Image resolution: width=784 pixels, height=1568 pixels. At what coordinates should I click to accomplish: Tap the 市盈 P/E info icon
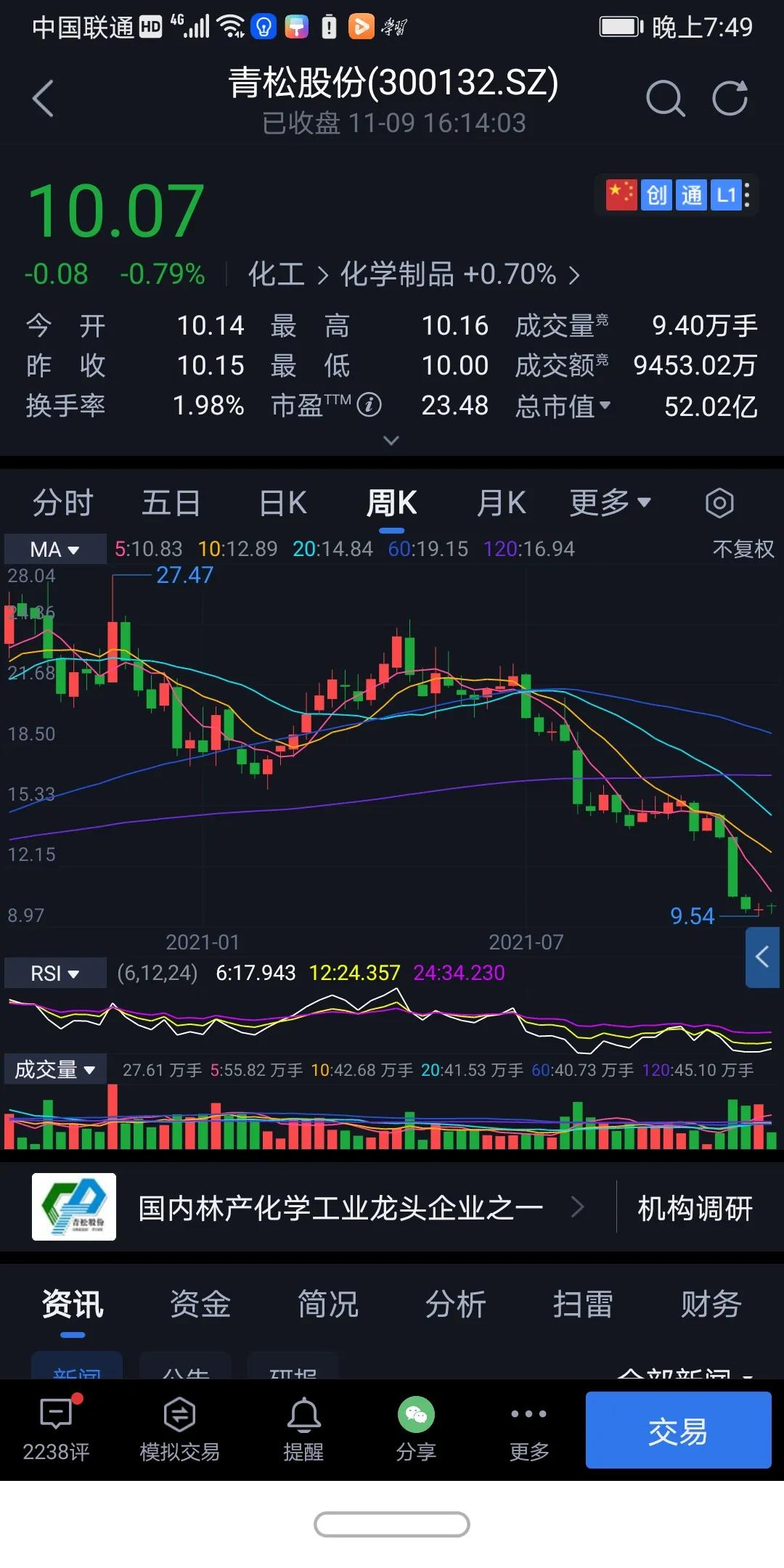371,406
